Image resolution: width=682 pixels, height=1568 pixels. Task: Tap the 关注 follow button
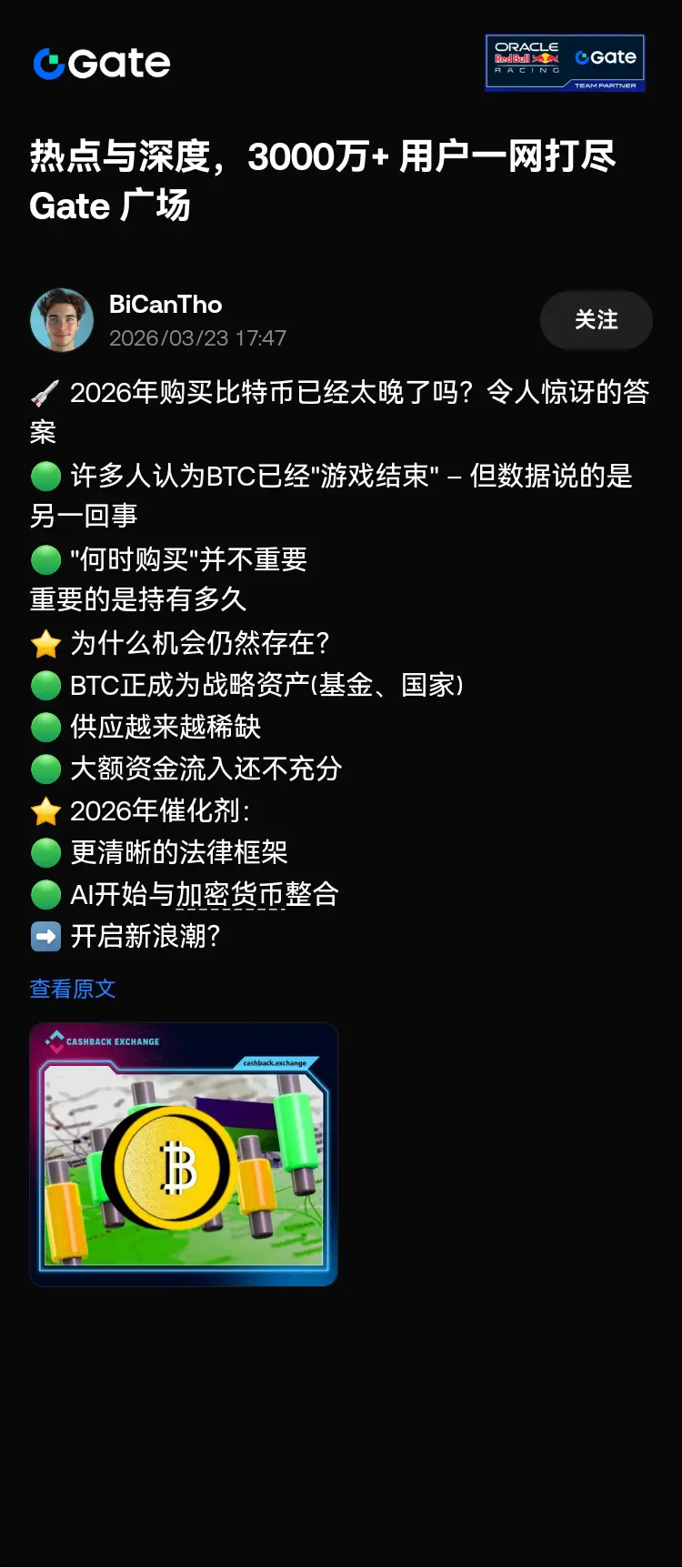[596, 320]
